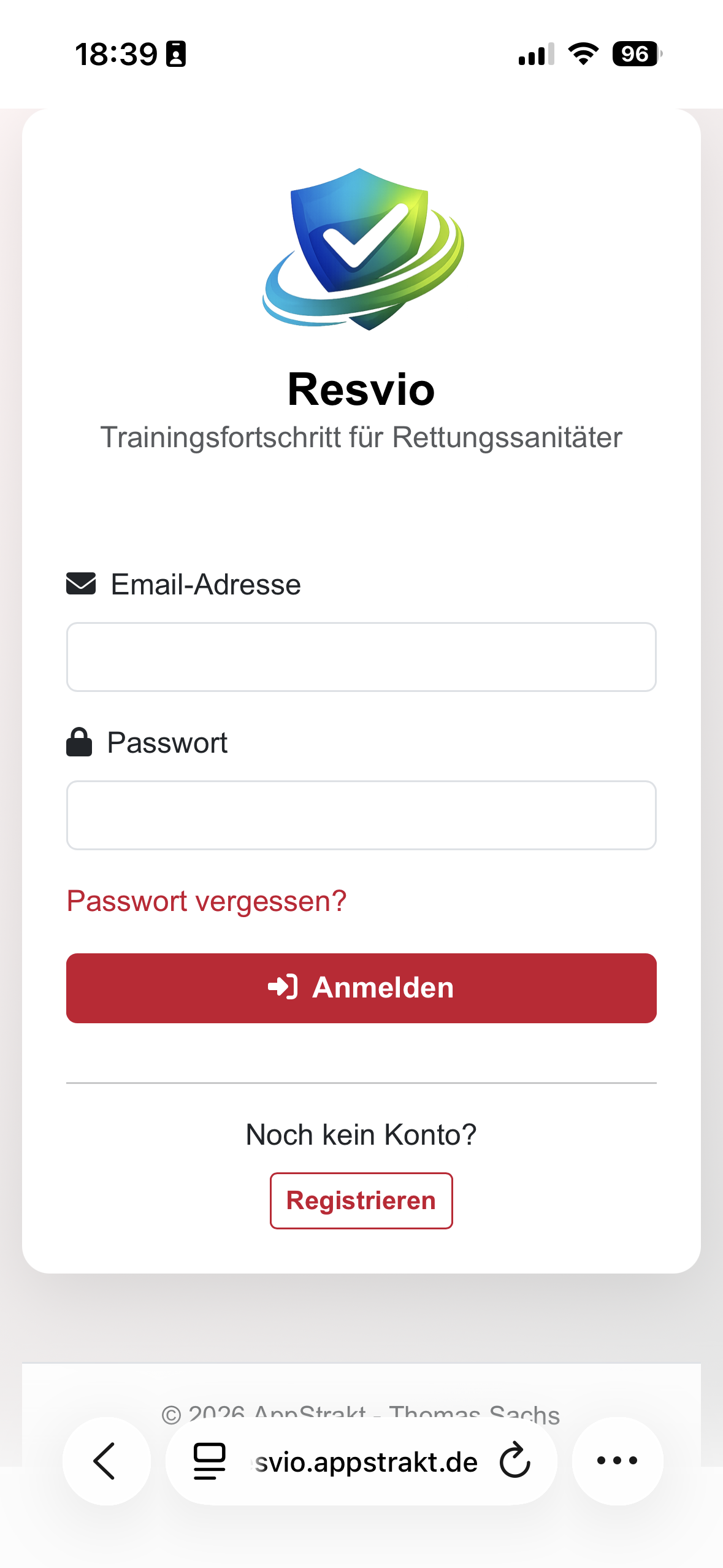Image resolution: width=723 pixels, height=1568 pixels.
Task: Click the envelope icon beside Email-Adresse
Action: [80, 584]
